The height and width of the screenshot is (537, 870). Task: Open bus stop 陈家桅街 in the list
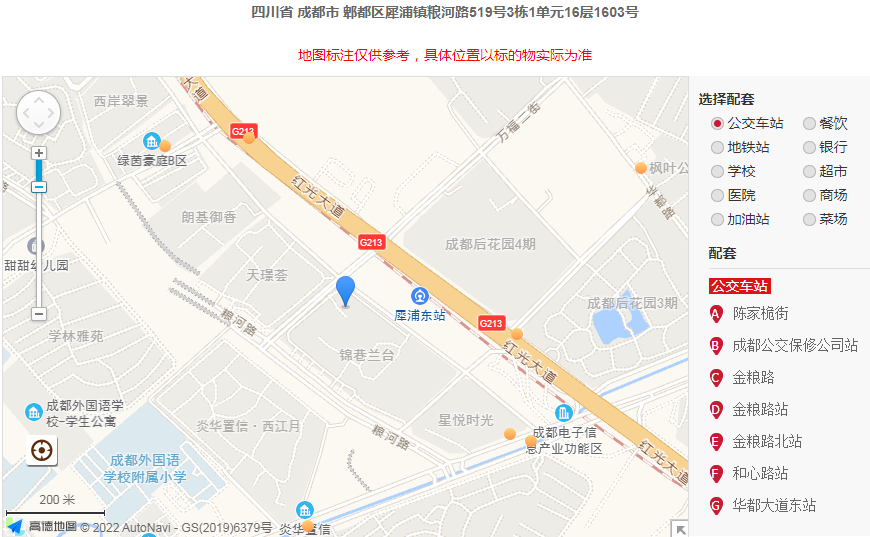760,314
